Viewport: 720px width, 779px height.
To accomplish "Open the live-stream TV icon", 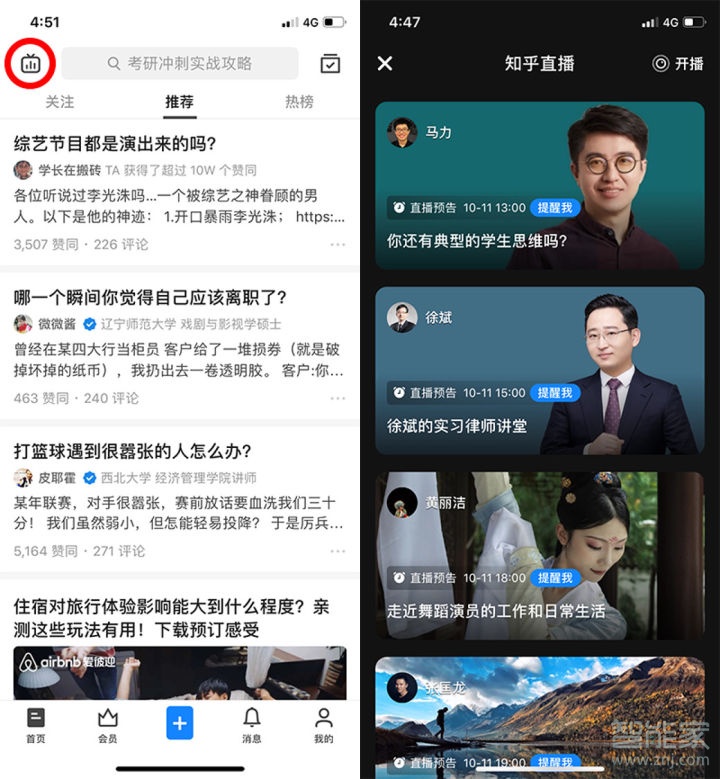I will 30,63.
